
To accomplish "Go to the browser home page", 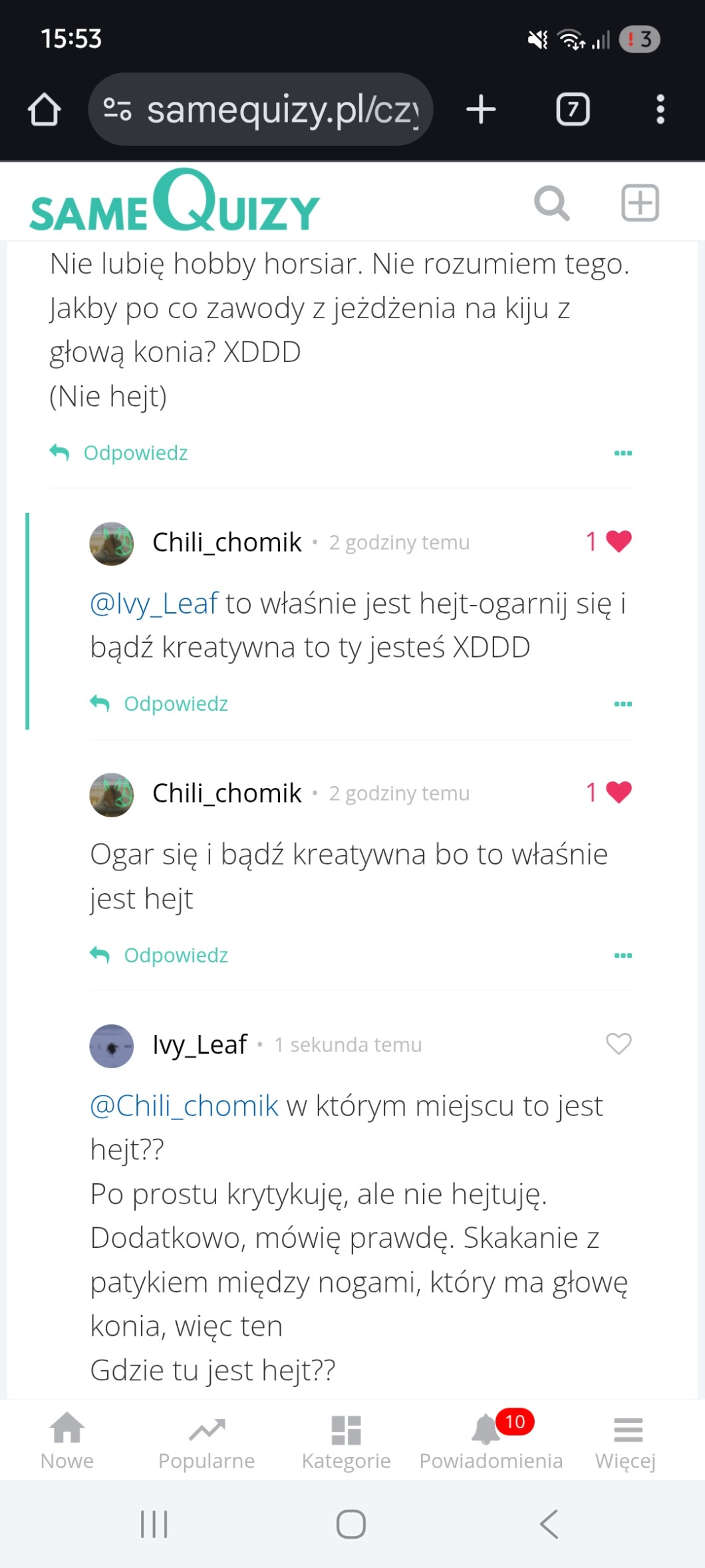I will pos(45,109).
